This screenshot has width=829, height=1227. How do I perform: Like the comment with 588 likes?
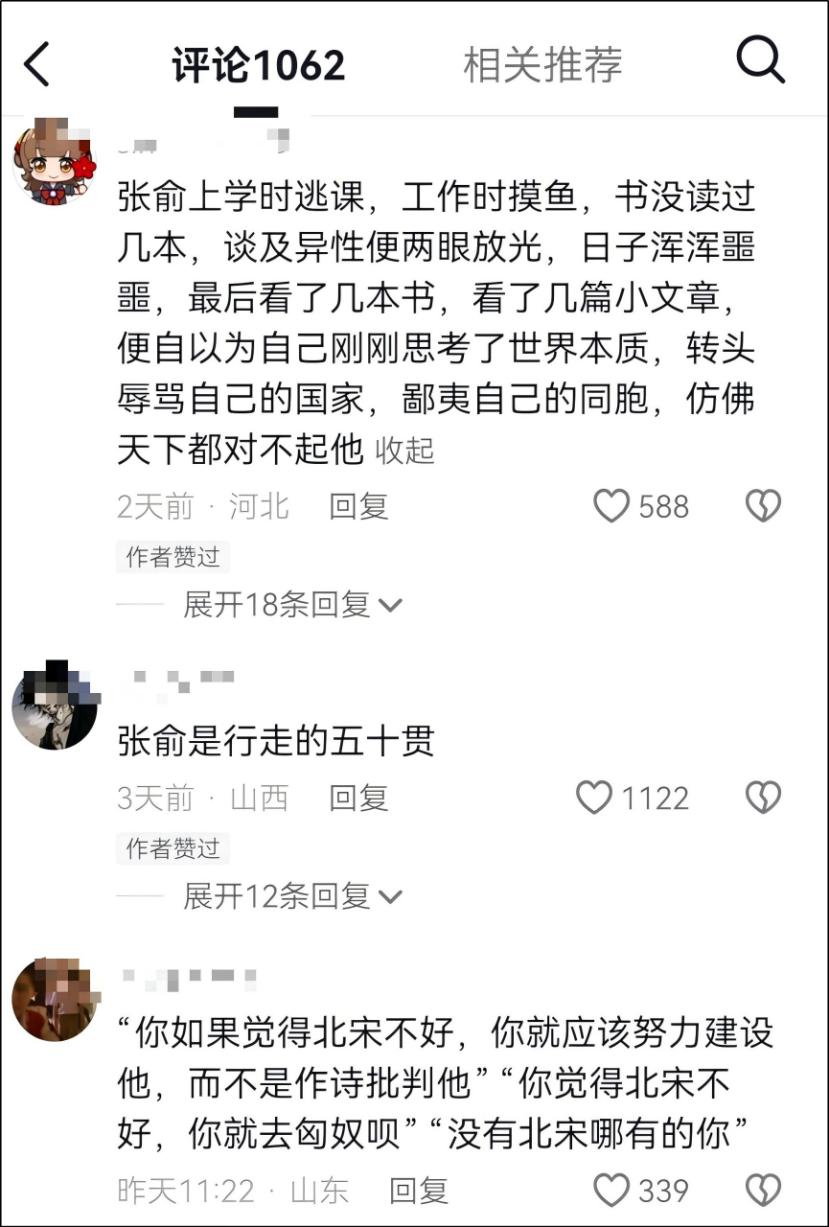tap(611, 507)
